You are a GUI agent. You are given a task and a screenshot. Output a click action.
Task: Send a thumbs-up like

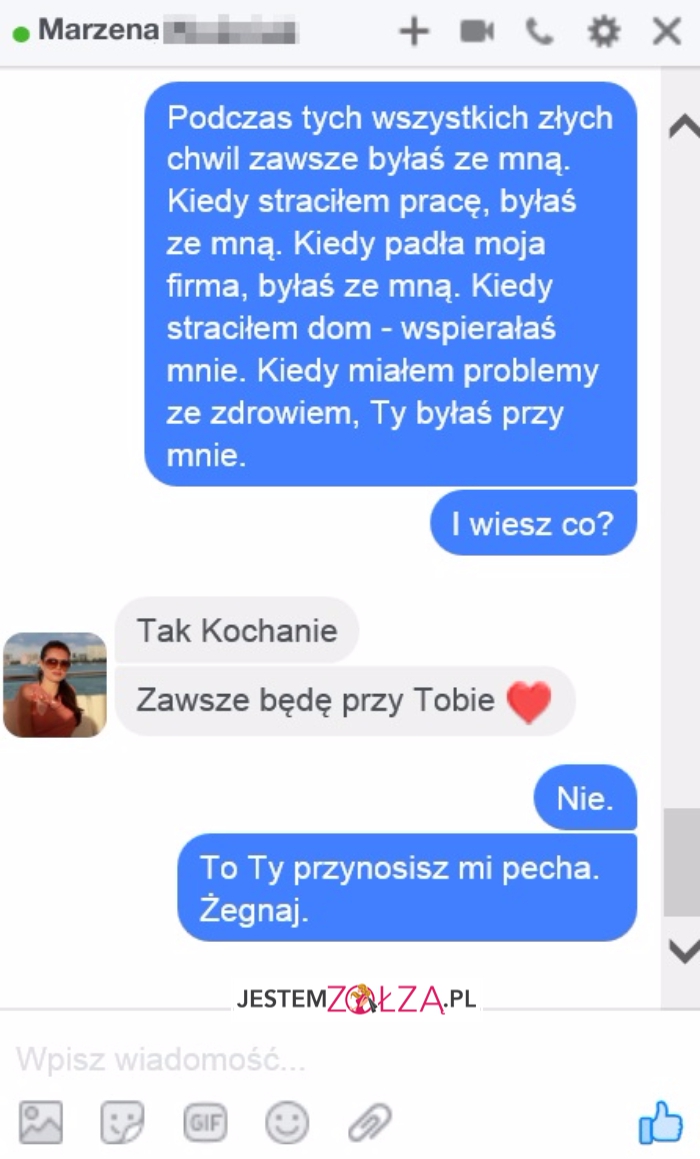[661, 1122]
